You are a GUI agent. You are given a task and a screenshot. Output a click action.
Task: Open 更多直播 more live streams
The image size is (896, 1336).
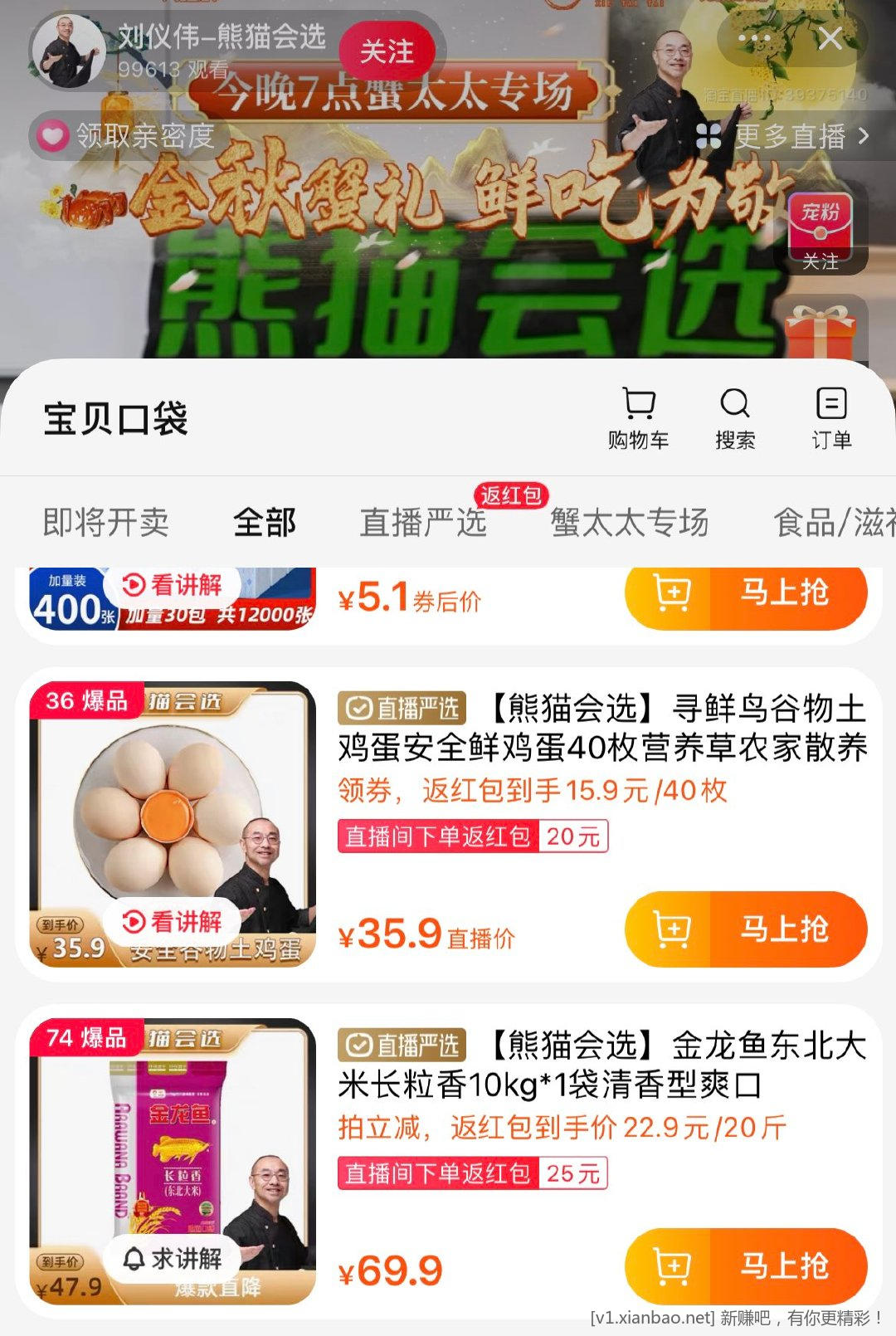tap(782, 136)
